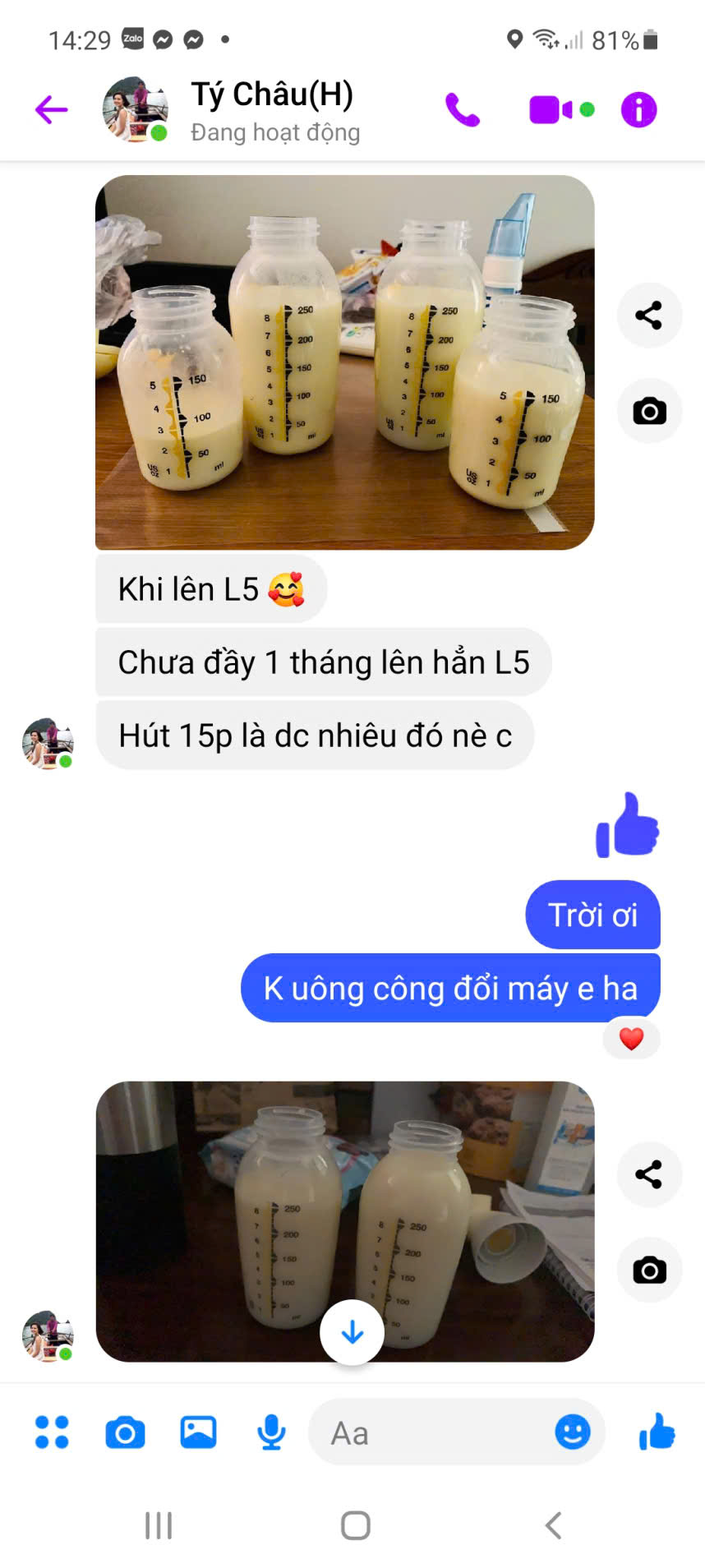Open the camera from the message bar
This screenshot has height=1568, width=705.
point(125,1432)
